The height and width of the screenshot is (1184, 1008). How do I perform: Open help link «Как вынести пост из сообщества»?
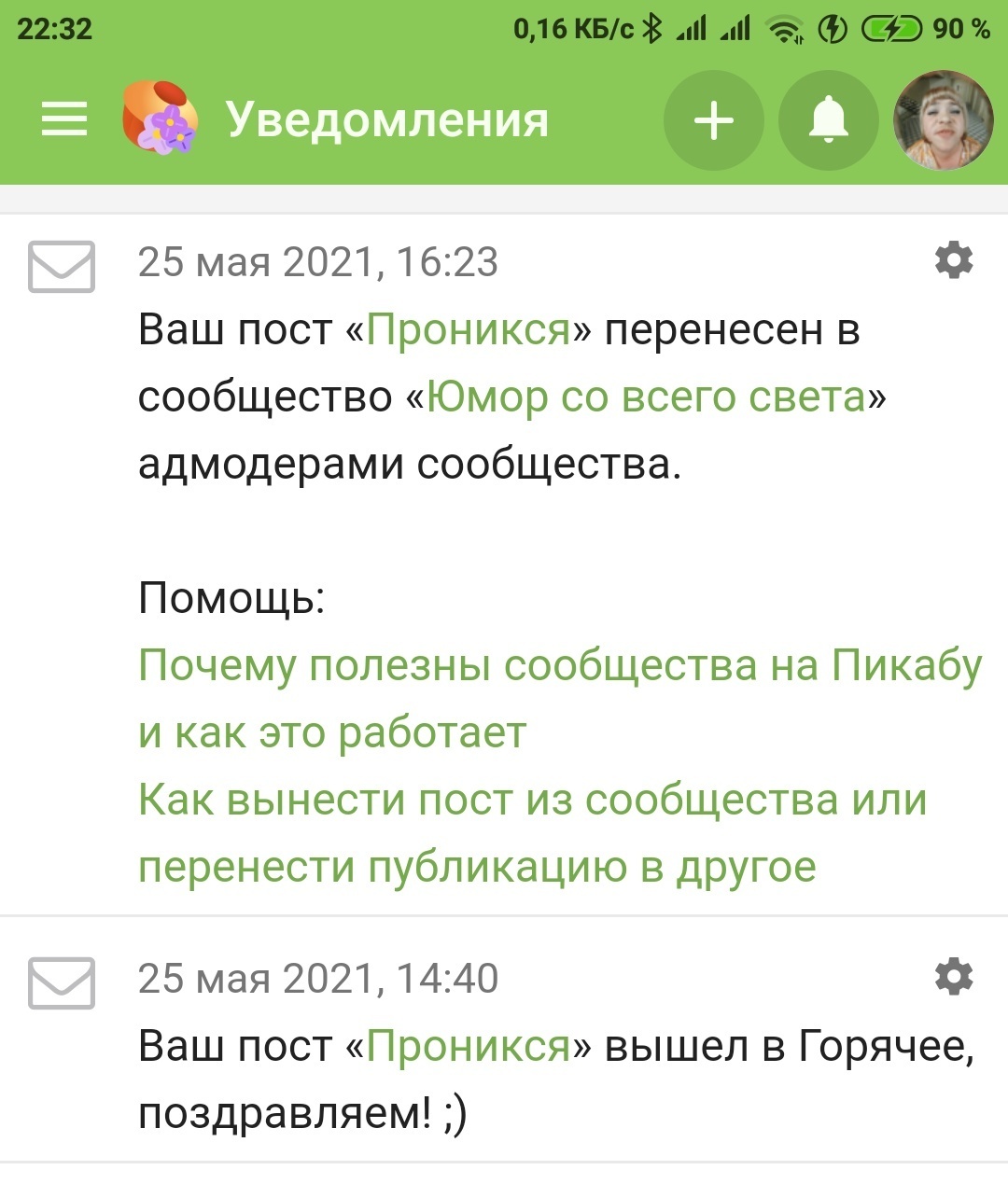tap(532, 801)
